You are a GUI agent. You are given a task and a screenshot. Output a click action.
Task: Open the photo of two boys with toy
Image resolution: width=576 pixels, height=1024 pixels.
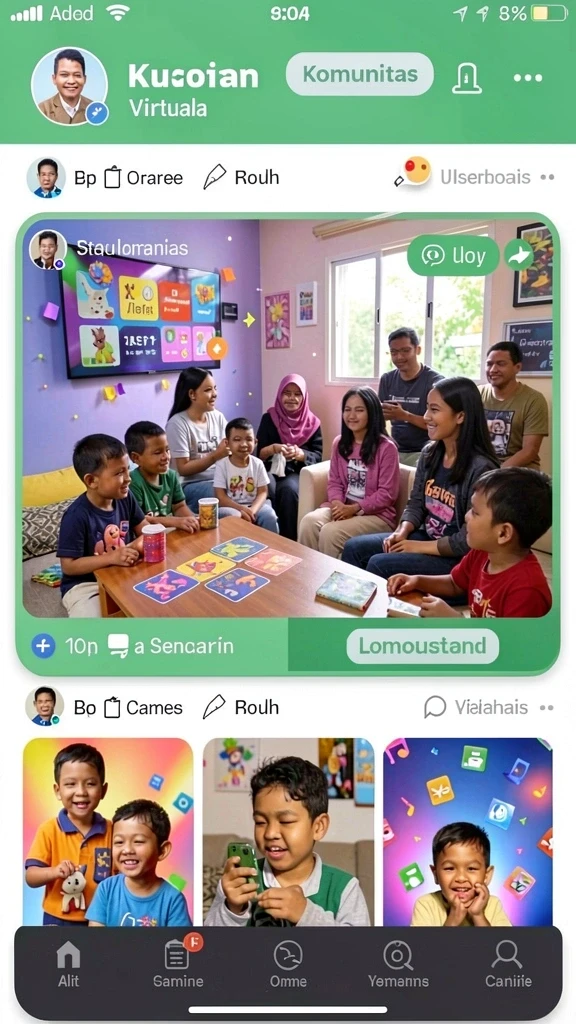[108, 832]
